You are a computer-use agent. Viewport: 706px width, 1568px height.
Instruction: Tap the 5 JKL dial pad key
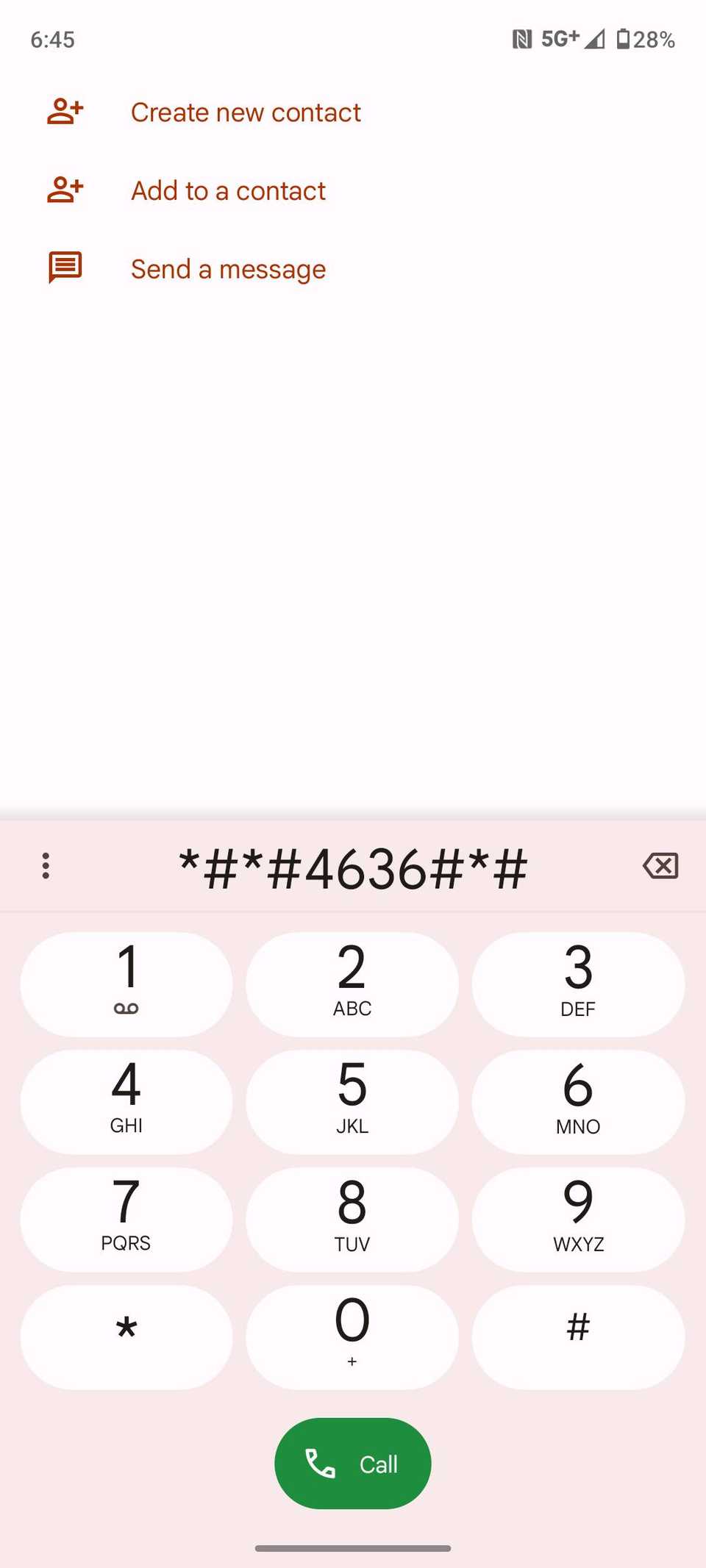(352, 1099)
